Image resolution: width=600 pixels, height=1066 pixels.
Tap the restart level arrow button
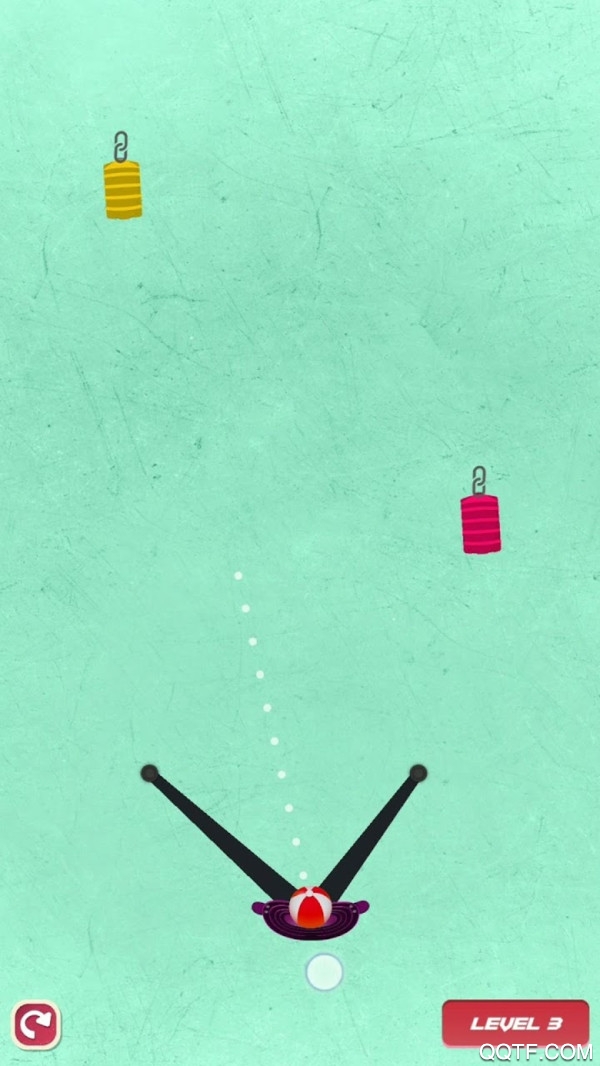coord(36,1024)
